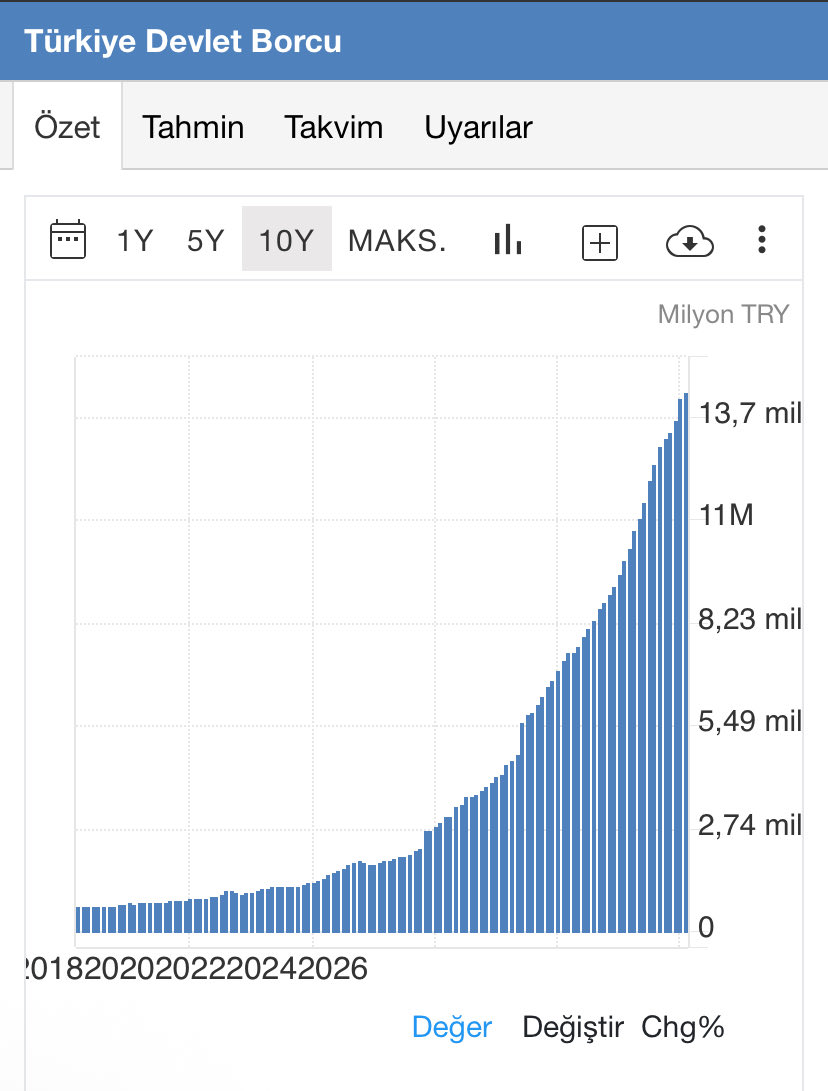Select the Özet tab

click(68, 127)
